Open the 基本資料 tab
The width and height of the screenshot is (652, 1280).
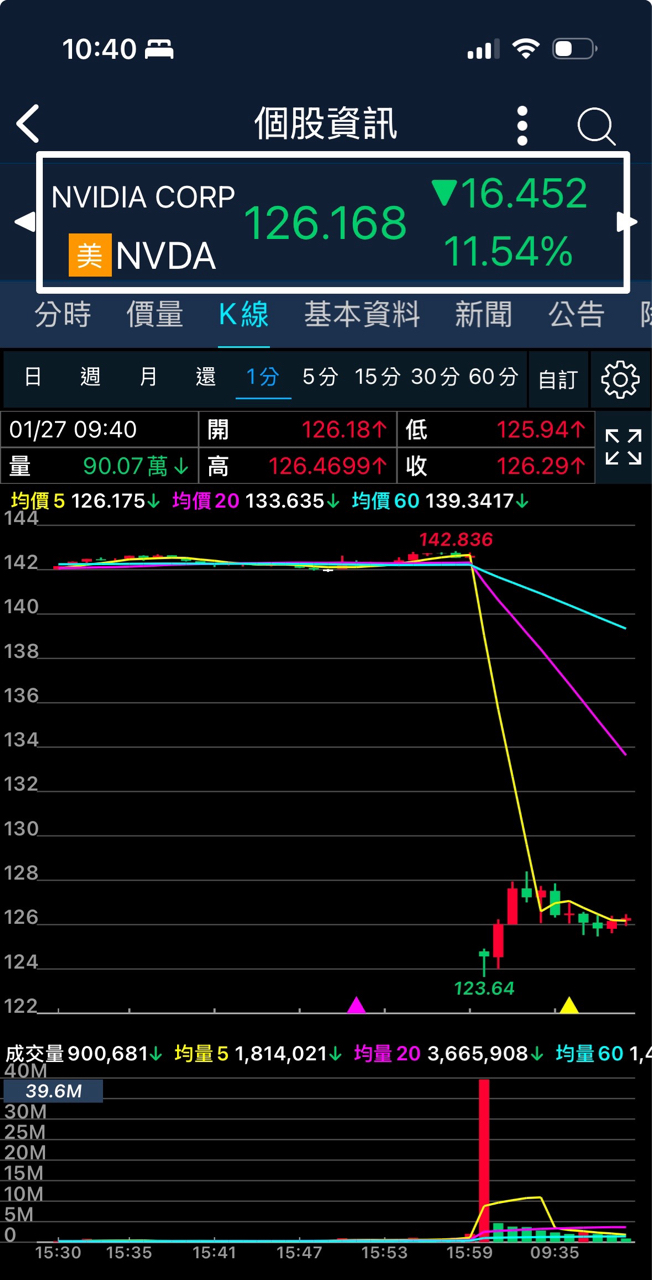click(x=362, y=315)
